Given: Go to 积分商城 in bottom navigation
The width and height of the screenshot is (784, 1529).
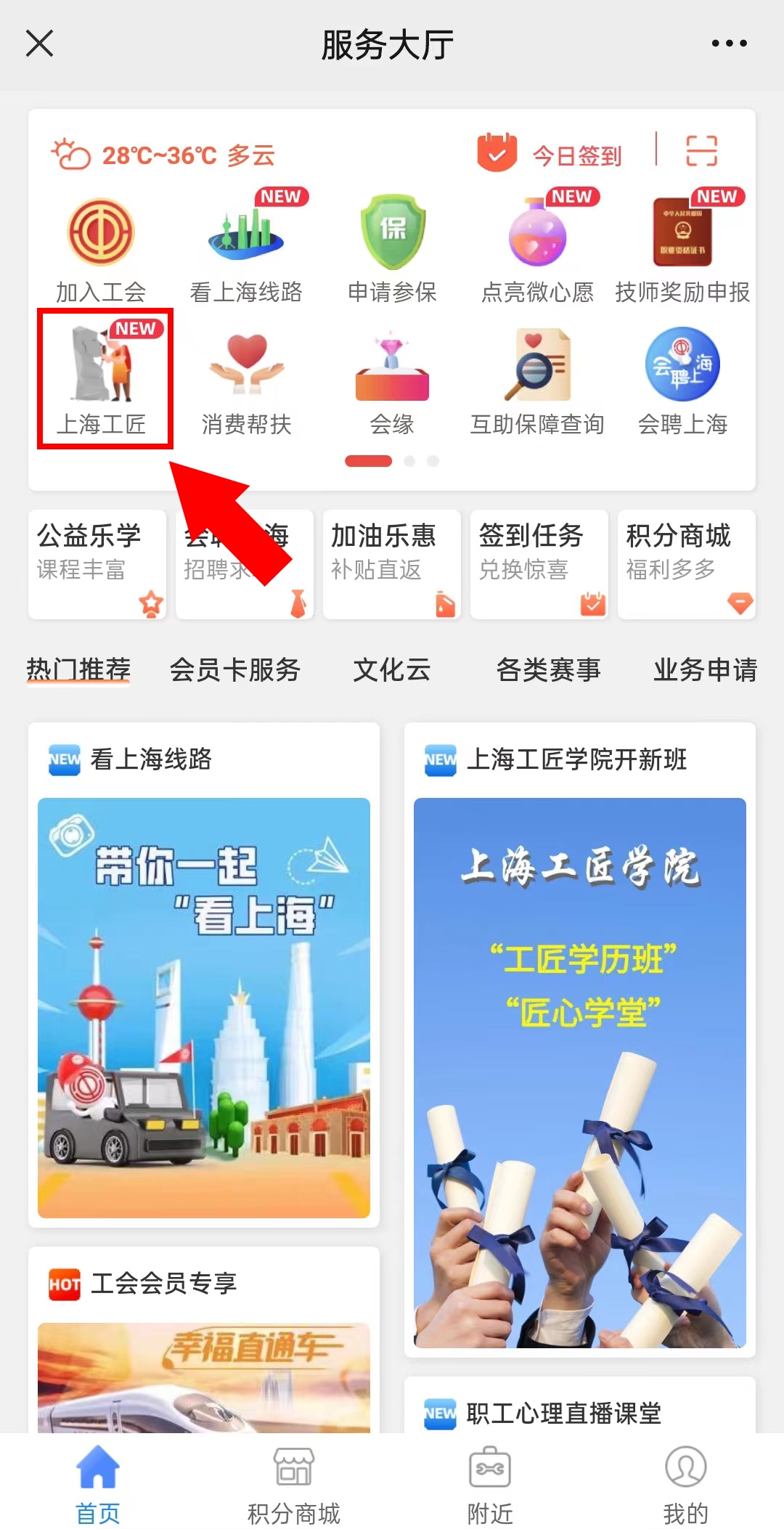Looking at the screenshot, I should click(x=294, y=1485).
